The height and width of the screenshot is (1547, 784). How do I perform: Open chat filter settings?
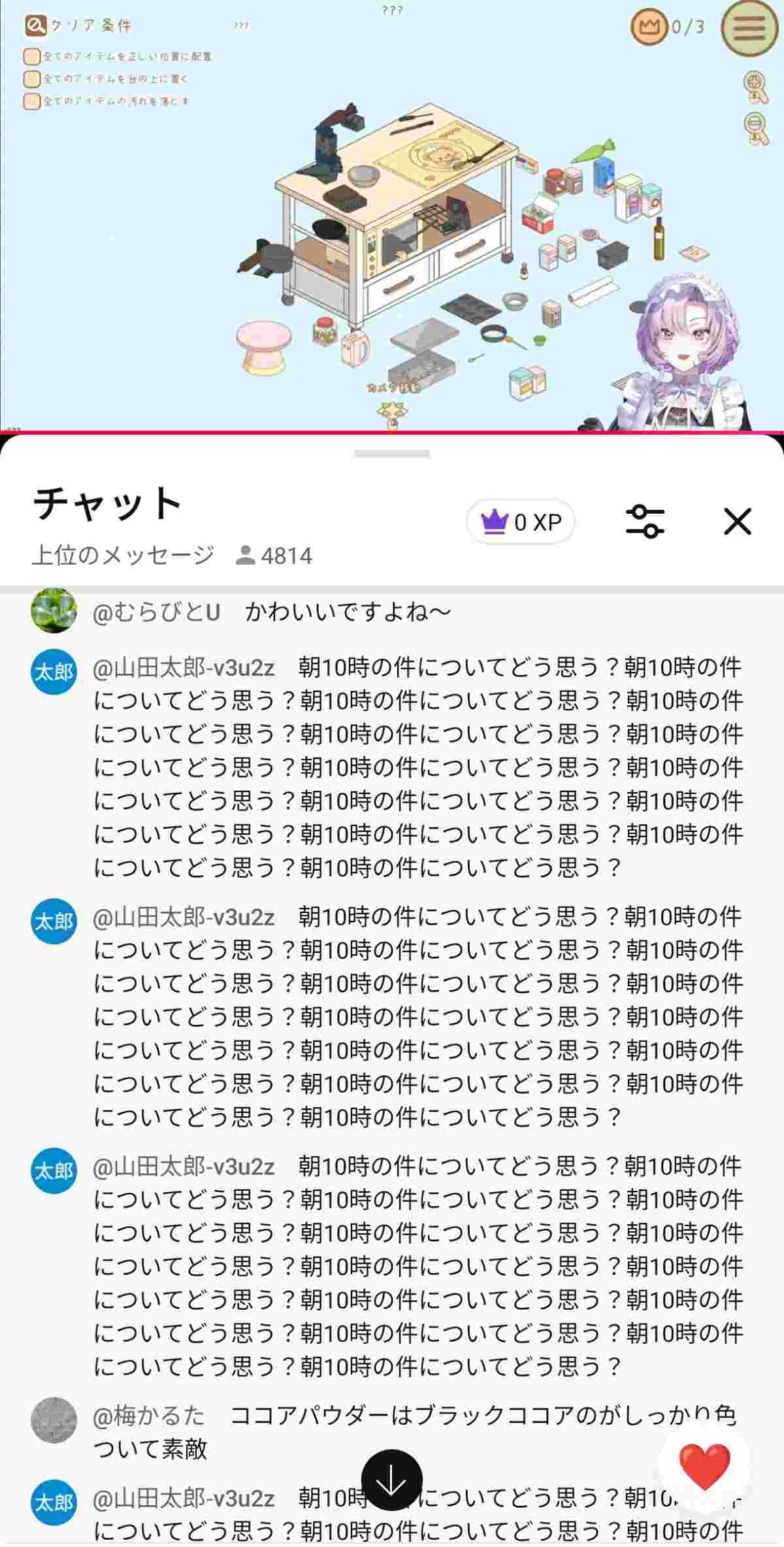(645, 522)
